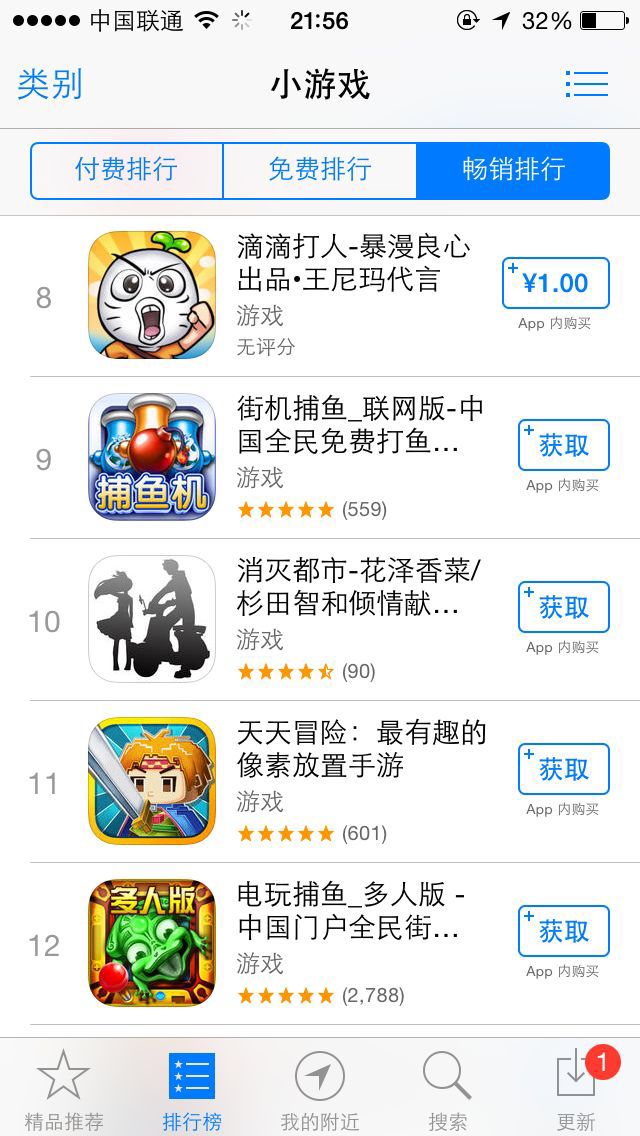Switch to 付费排行 paid ranking
Image resolution: width=640 pixels, height=1136 pixels.
(x=126, y=170)
